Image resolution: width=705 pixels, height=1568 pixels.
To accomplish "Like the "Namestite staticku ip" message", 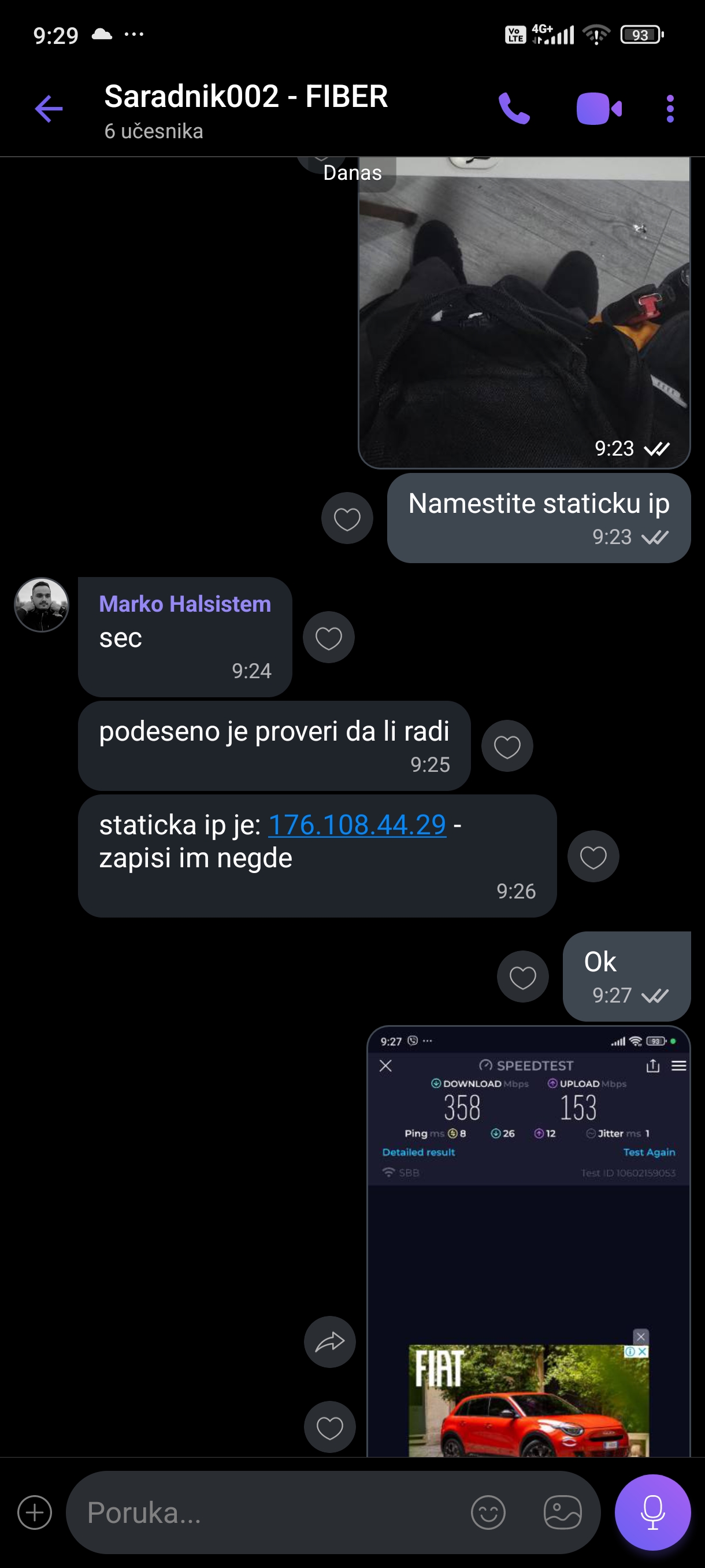I will click(x=347, y=519).
